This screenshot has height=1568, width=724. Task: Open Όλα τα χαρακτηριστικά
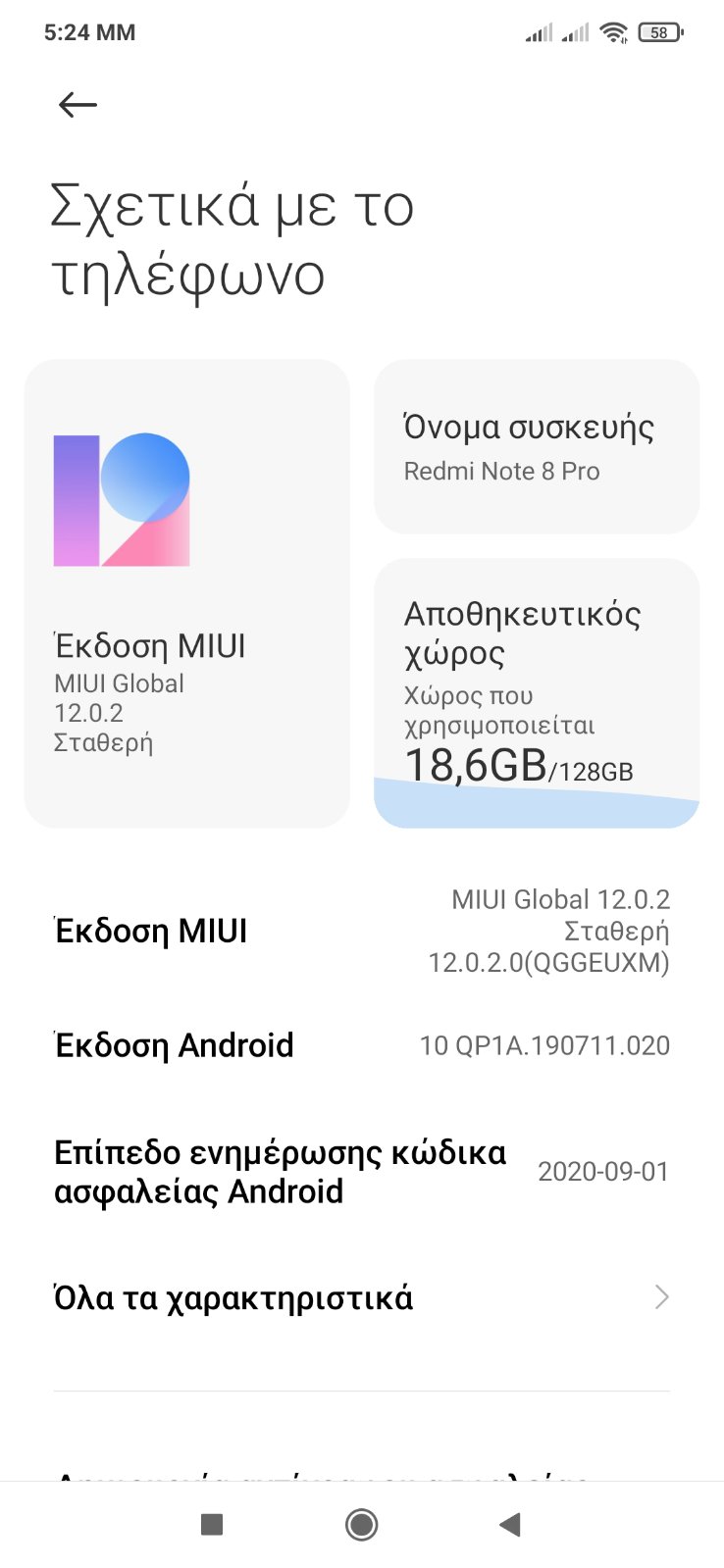pyautogui.click(x=361, y=1297)
